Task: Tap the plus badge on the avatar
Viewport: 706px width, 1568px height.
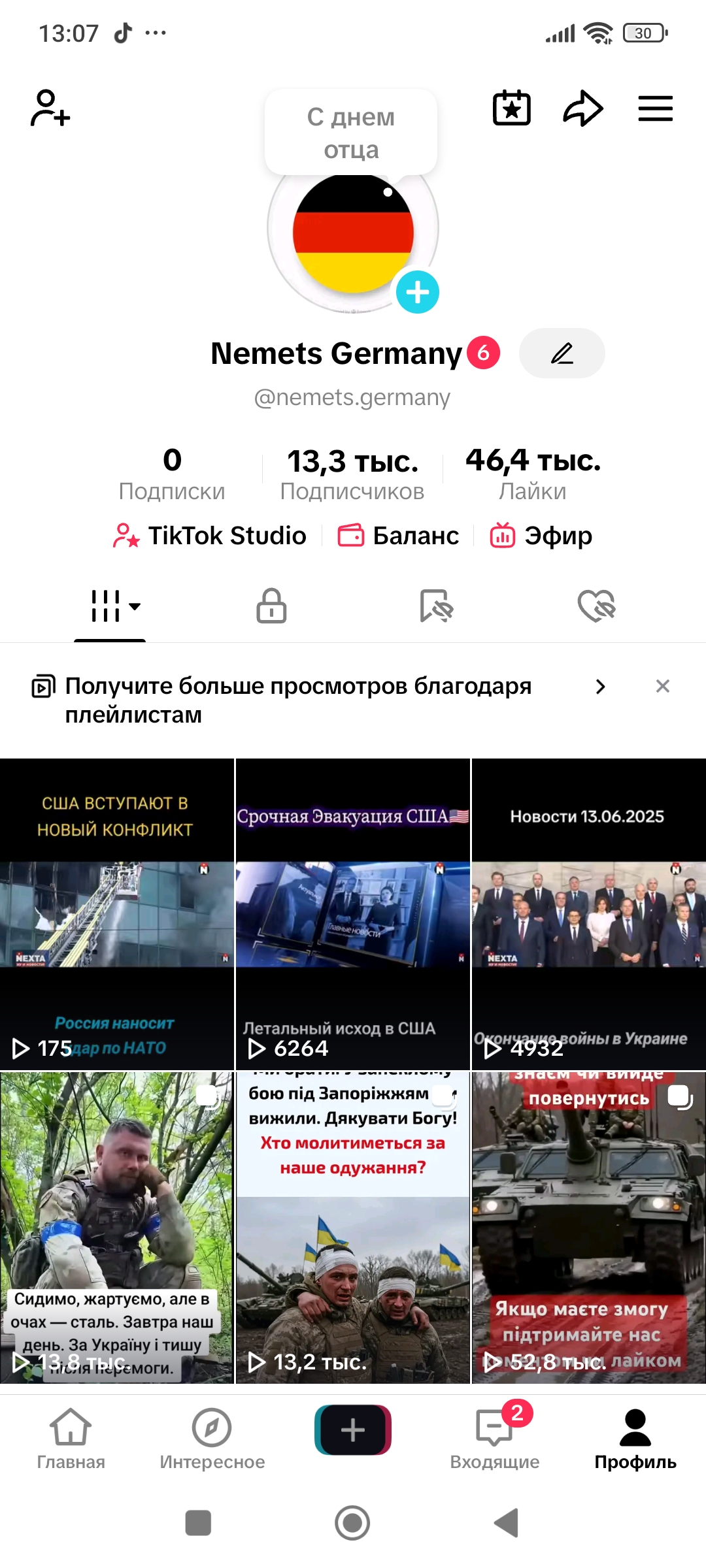Action: pos(418,292)
